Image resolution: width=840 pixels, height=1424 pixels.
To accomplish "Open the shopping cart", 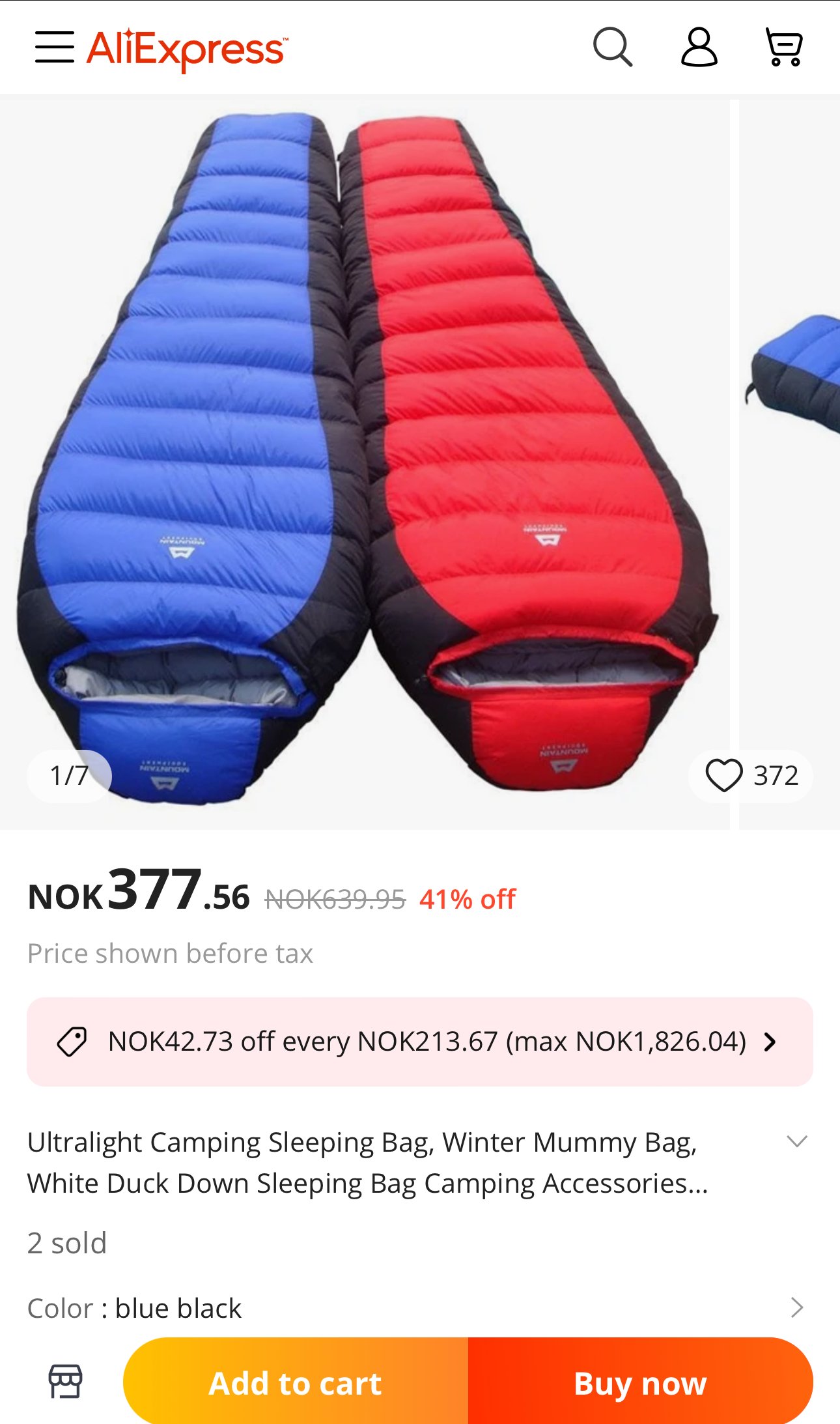I will pos(784,47).
